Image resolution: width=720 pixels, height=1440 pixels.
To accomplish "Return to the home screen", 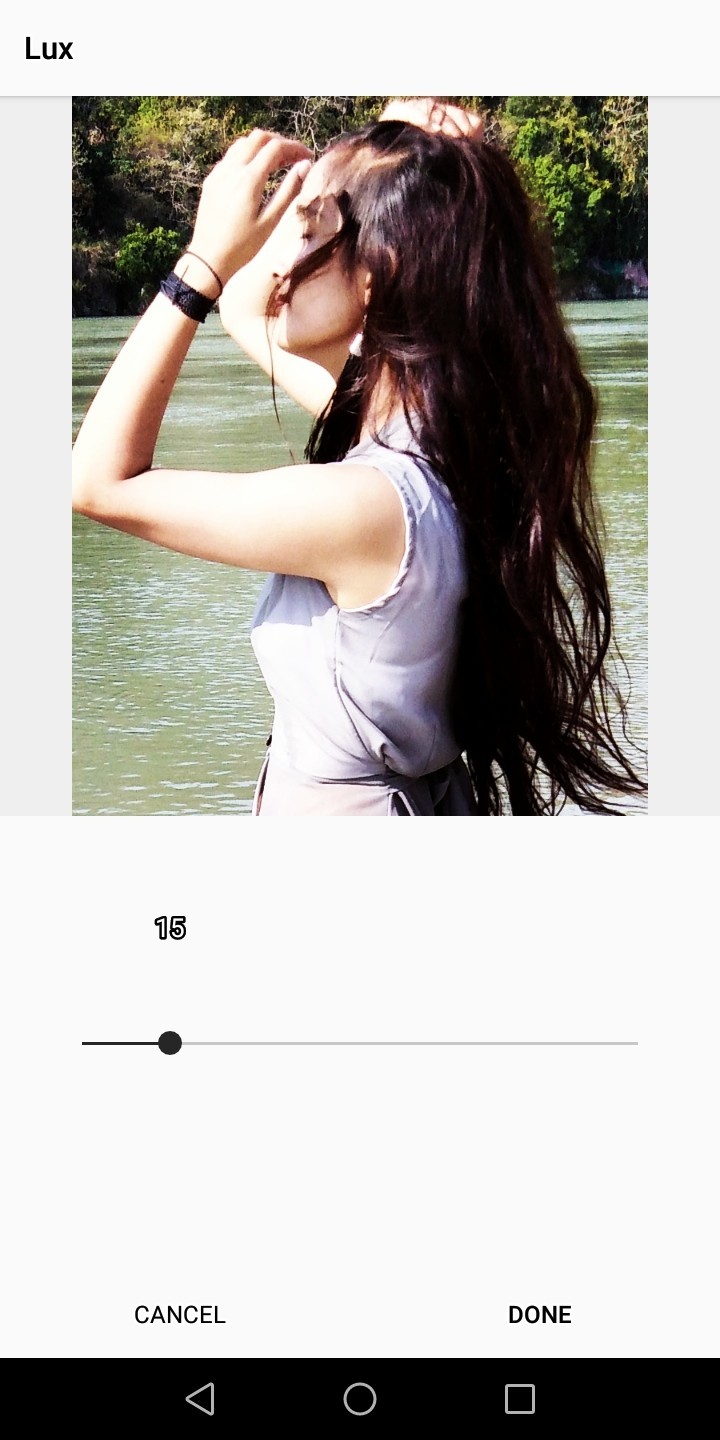I will [x=360, y=1398].
